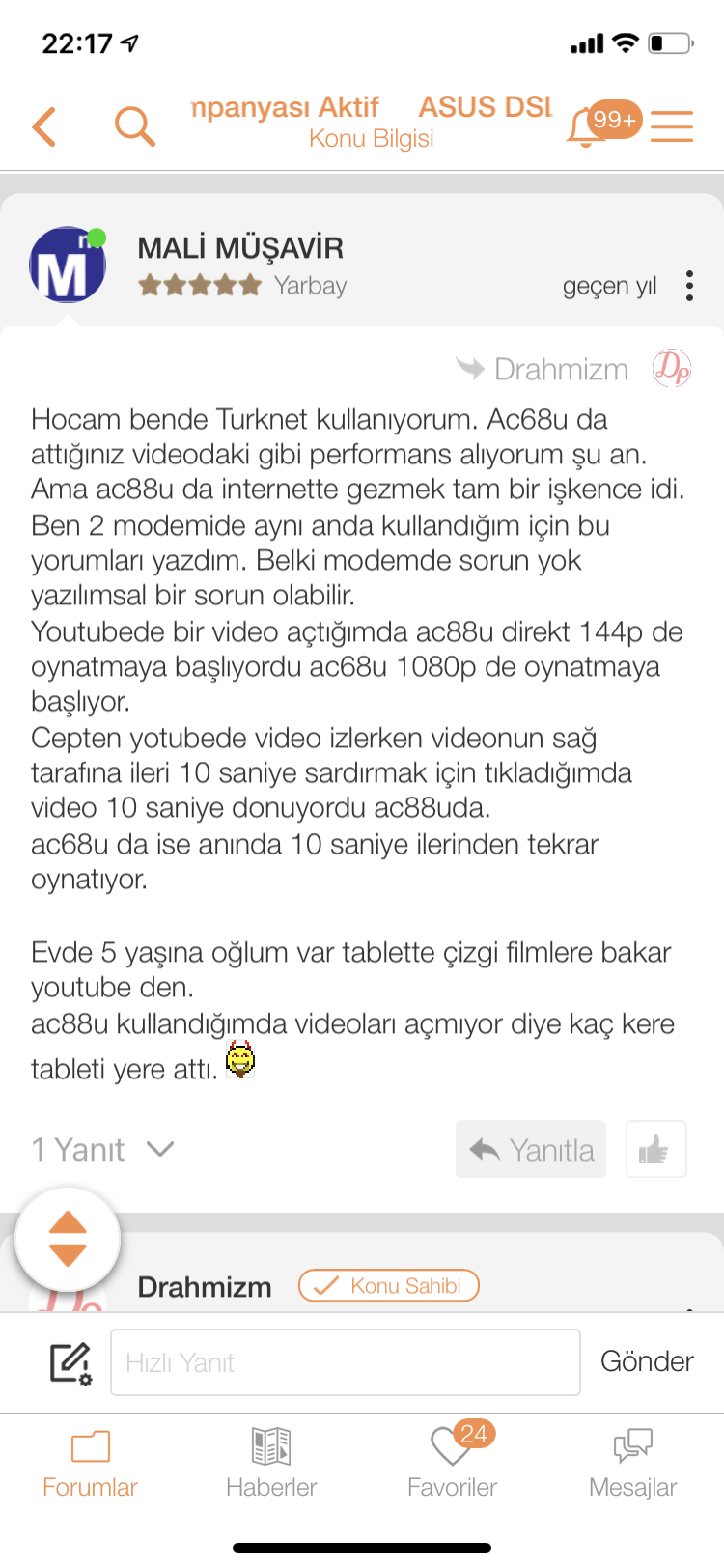Like MALİ MÜŞAVİR's post with the thumbs up
This screenshot has height=1568, width=724.
656,1149
